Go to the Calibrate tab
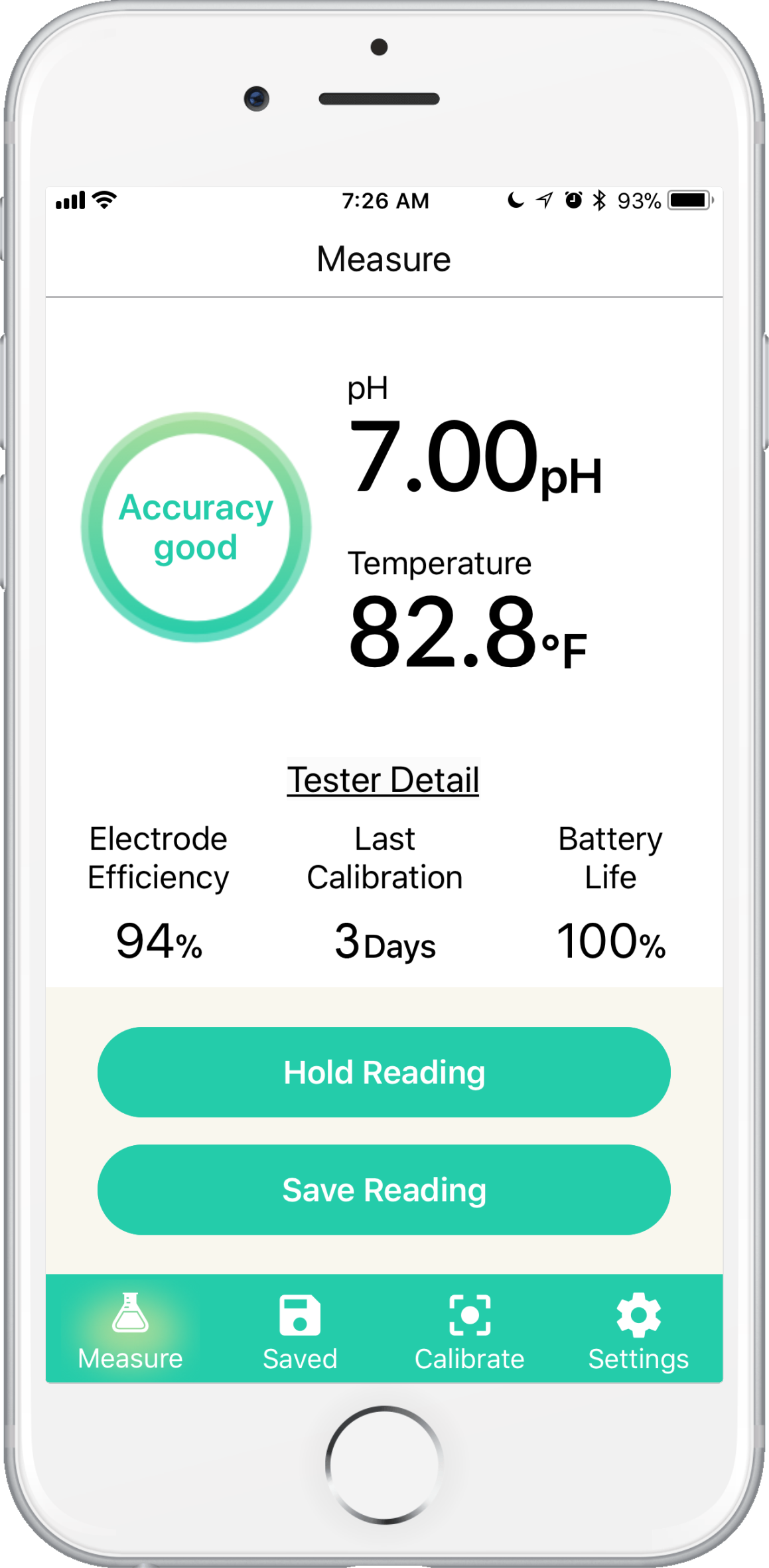The height and width of the screenshot is (1568, 769). (x=469, y=1330)
